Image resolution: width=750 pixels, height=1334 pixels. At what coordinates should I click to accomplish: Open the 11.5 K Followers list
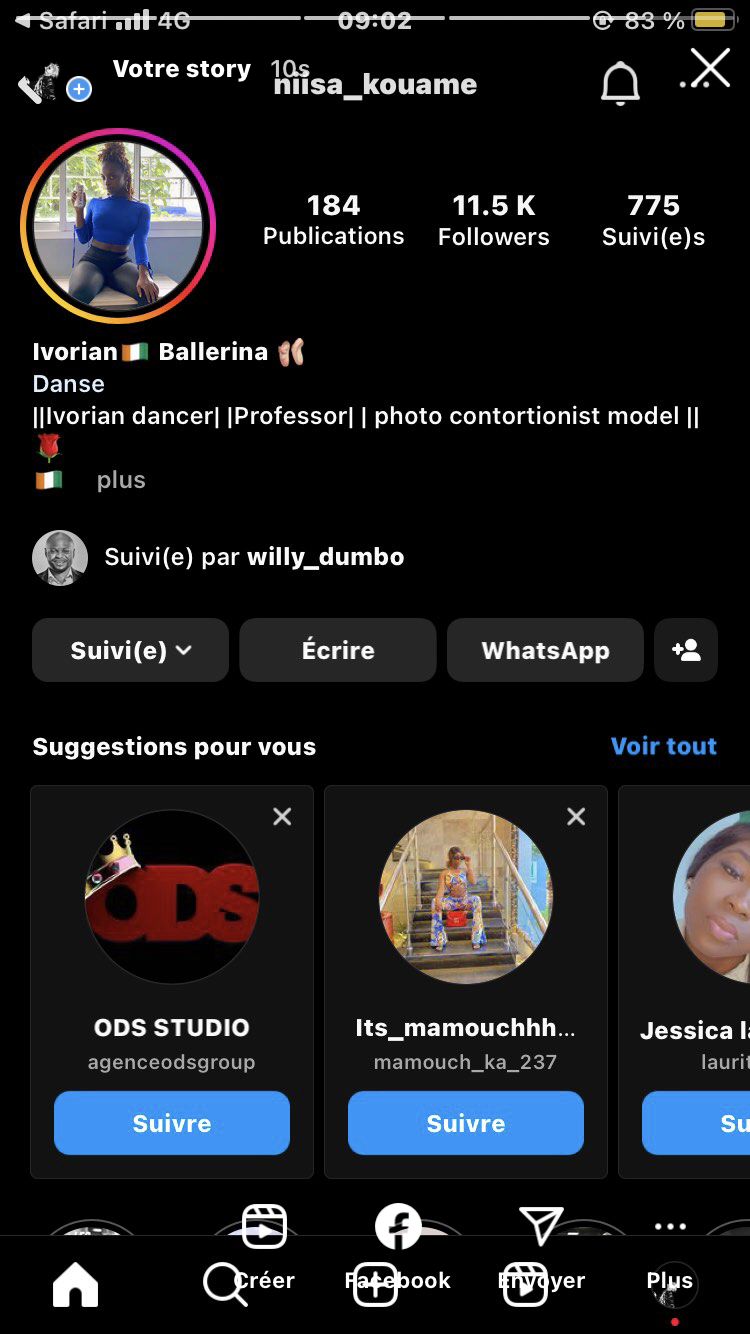tap(493, 220)
